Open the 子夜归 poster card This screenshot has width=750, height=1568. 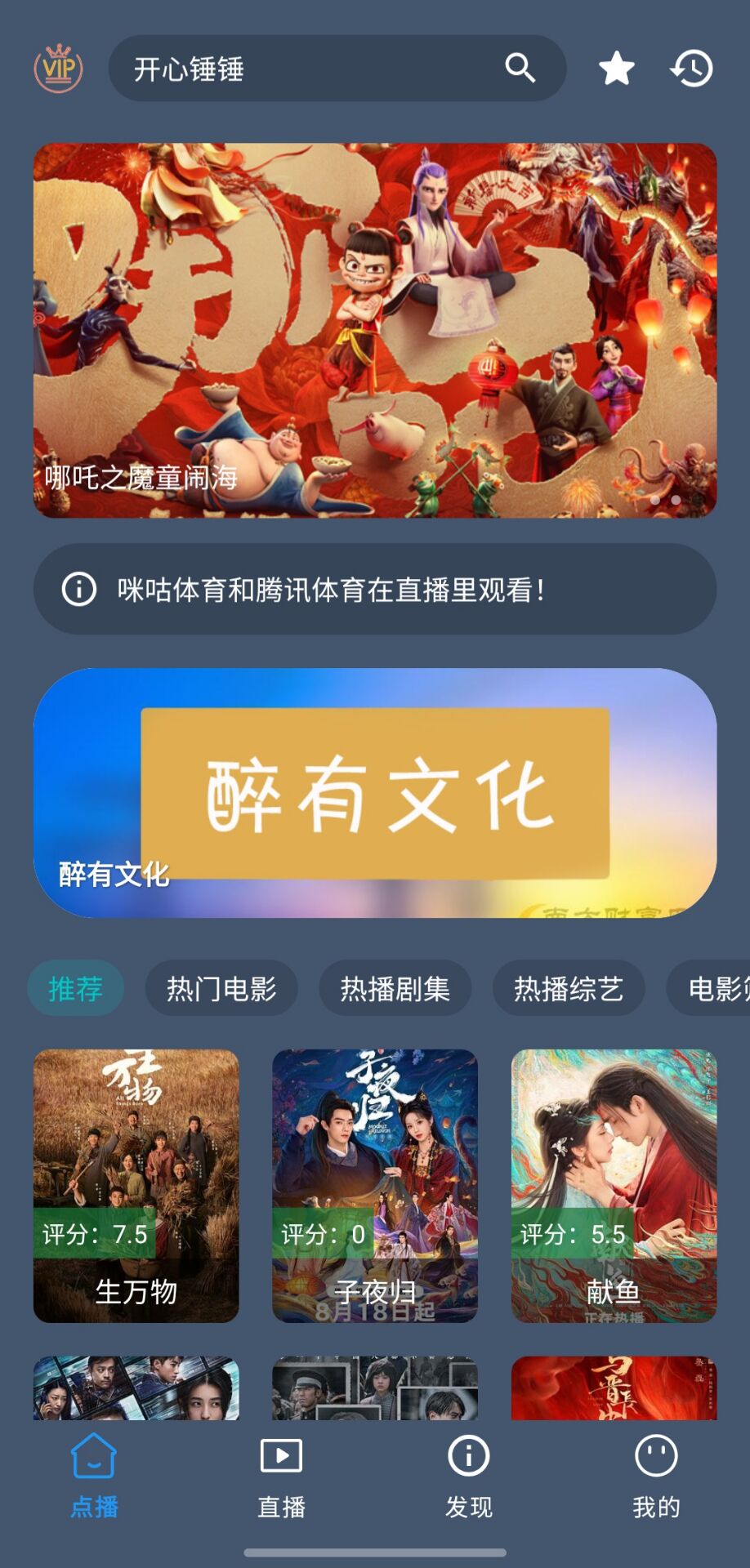point(375,1185)
